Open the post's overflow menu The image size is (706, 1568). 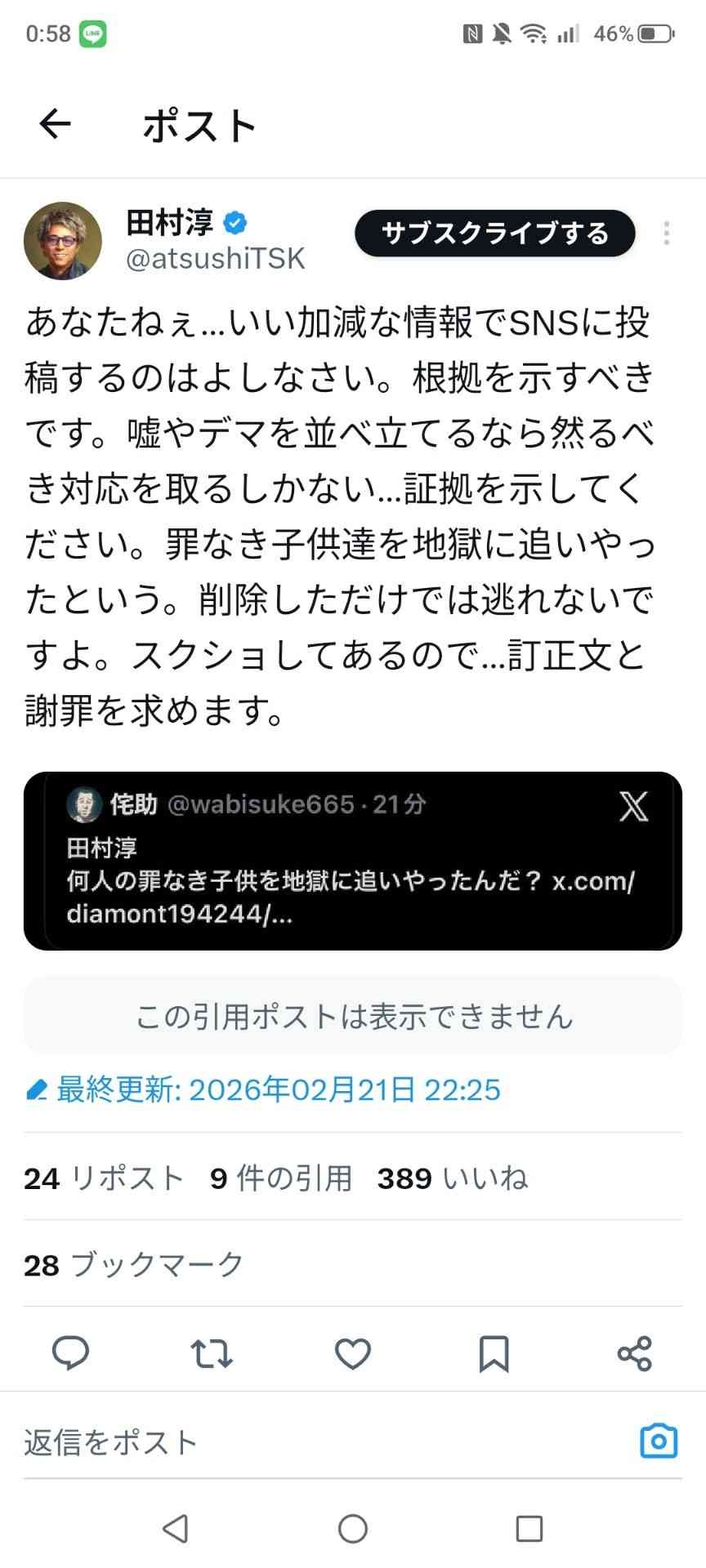[667, 234]
